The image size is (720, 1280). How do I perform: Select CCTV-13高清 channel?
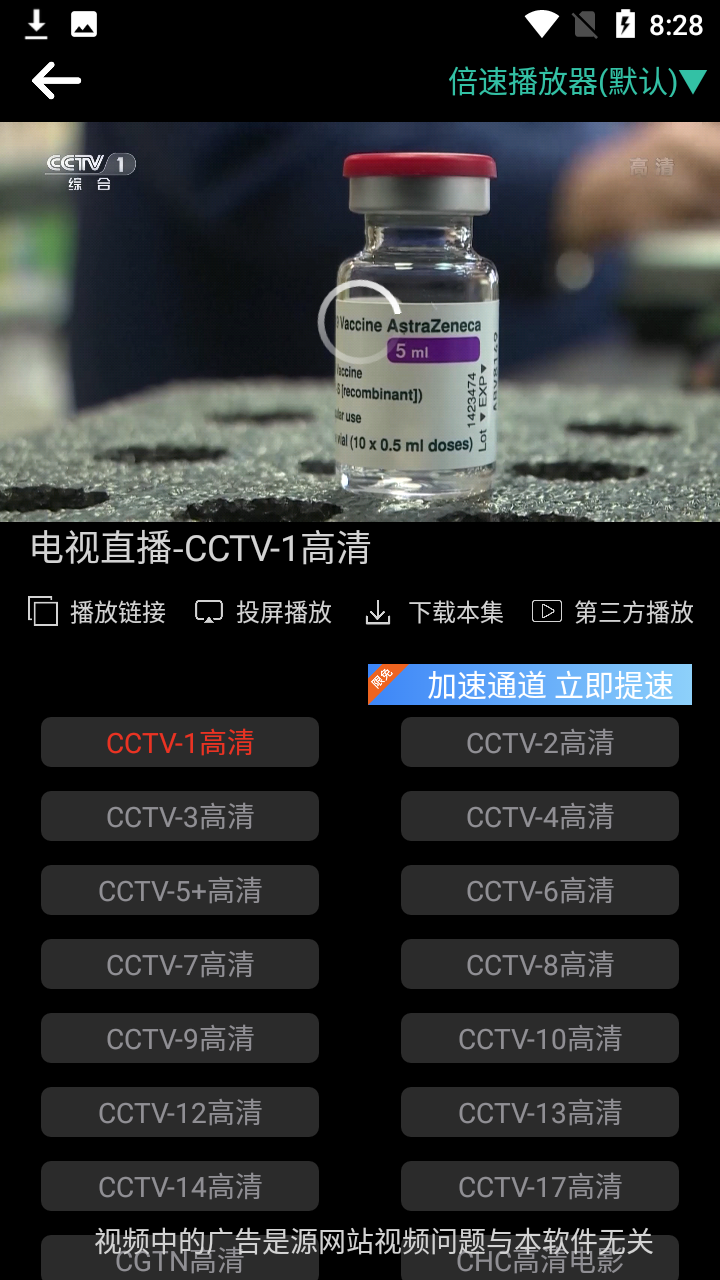(x=540, y=1112)
